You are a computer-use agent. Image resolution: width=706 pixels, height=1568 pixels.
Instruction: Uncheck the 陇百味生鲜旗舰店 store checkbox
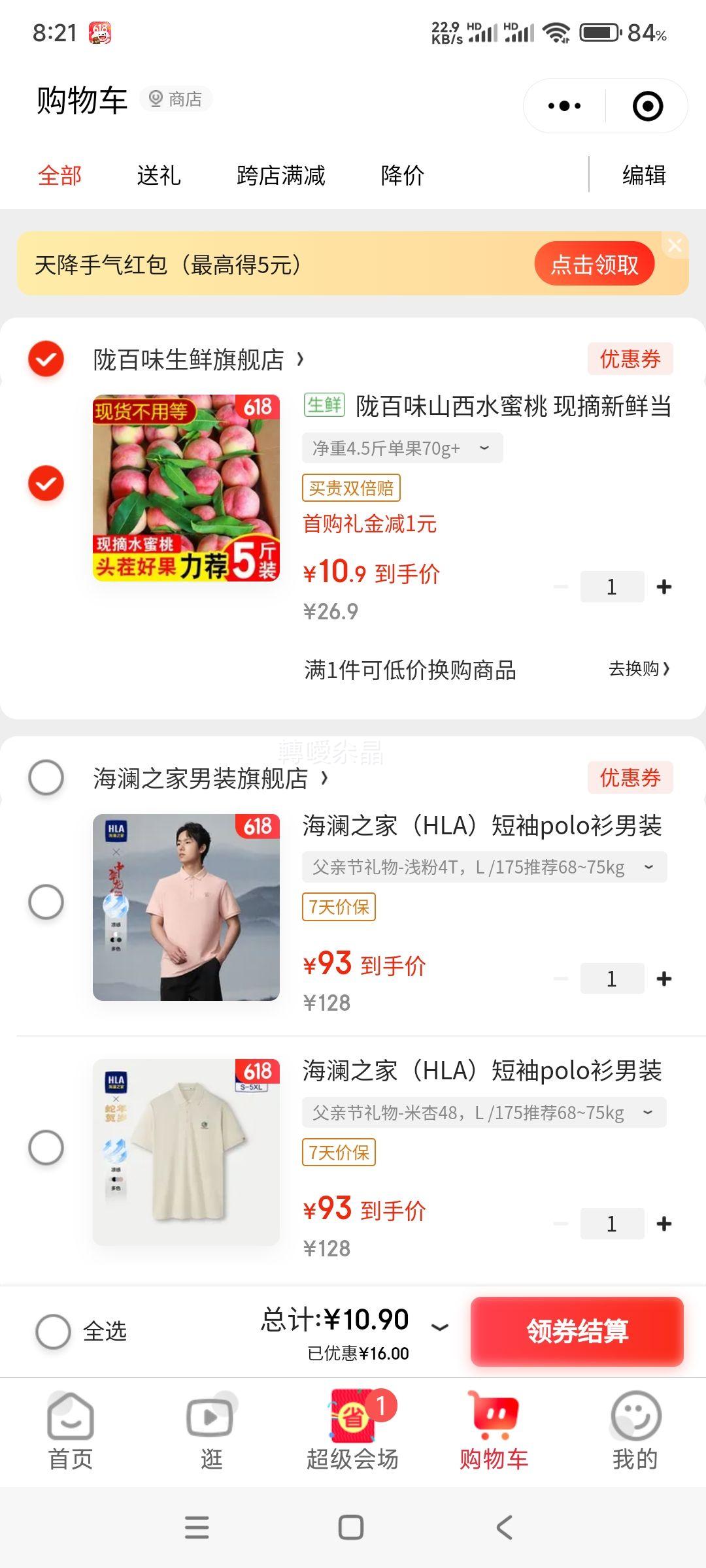(x=46, y=359)
